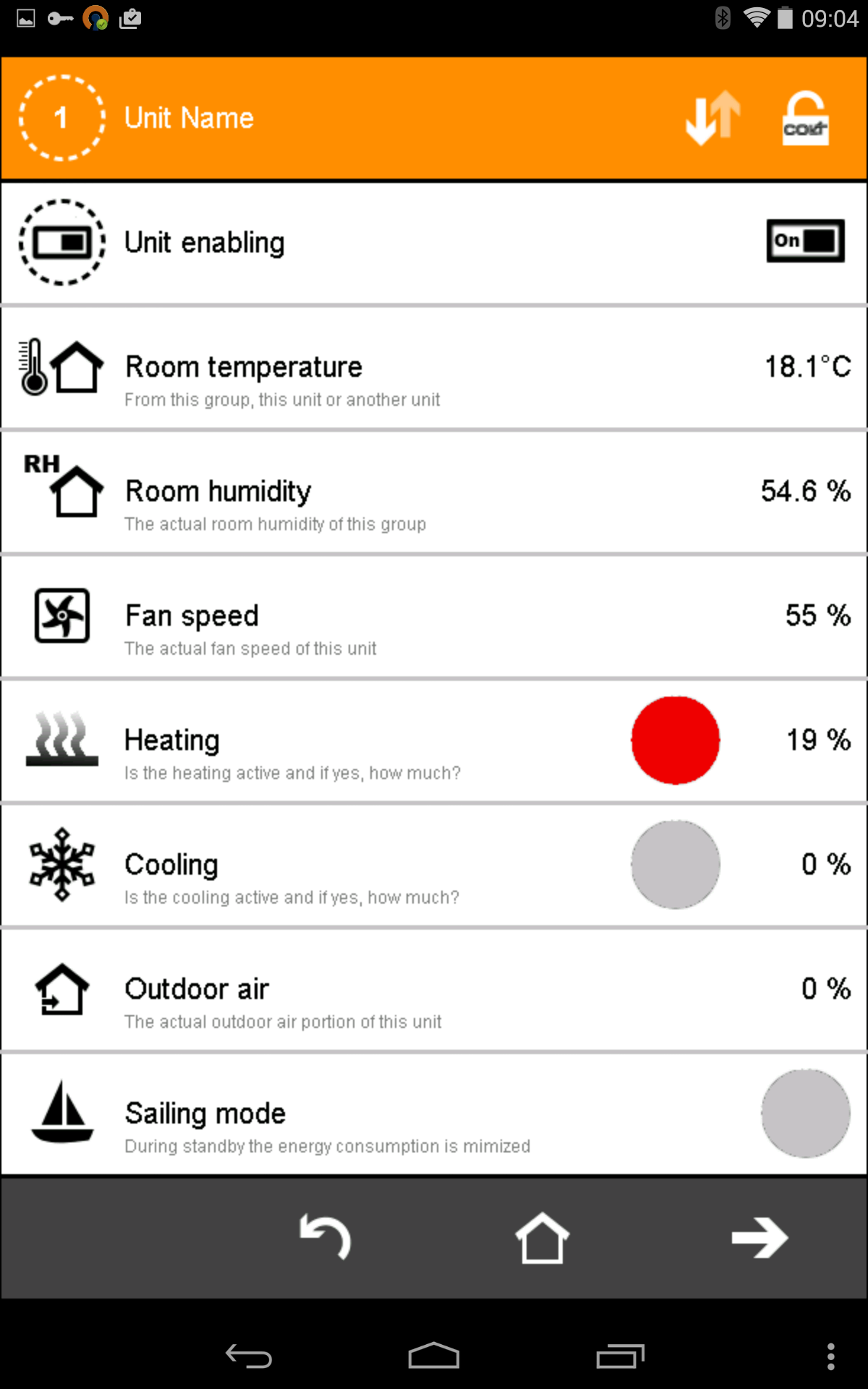Go to next page with right arrow

[x=759, y=1238]
